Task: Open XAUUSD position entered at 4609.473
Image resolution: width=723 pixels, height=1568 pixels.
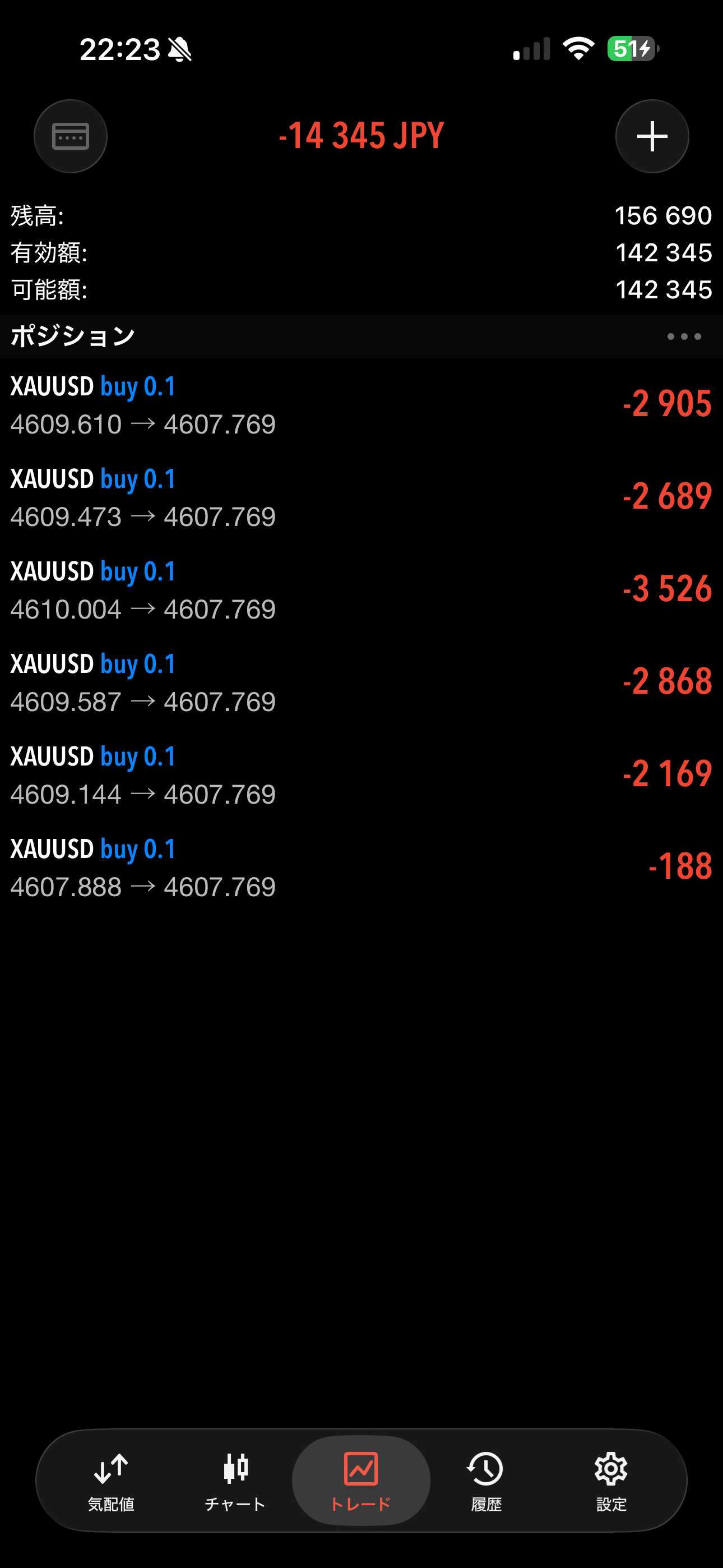Action: [x=361, y=497]
